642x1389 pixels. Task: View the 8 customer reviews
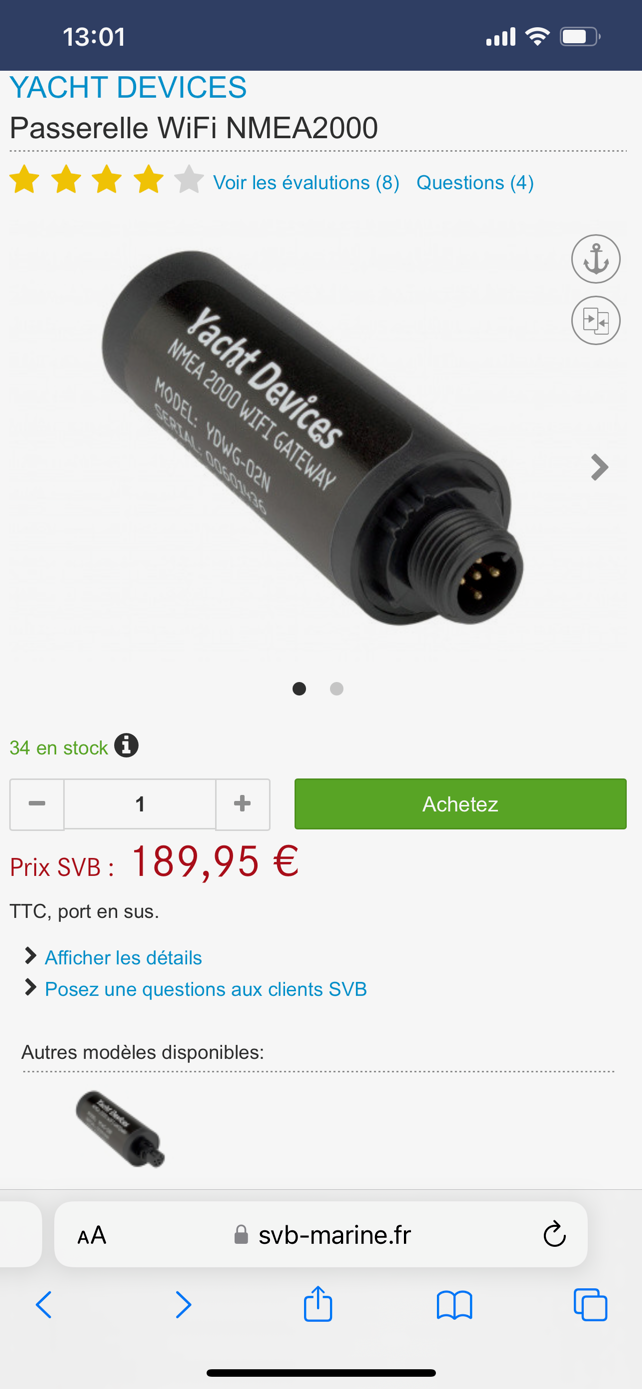click(x=306, y=182)
